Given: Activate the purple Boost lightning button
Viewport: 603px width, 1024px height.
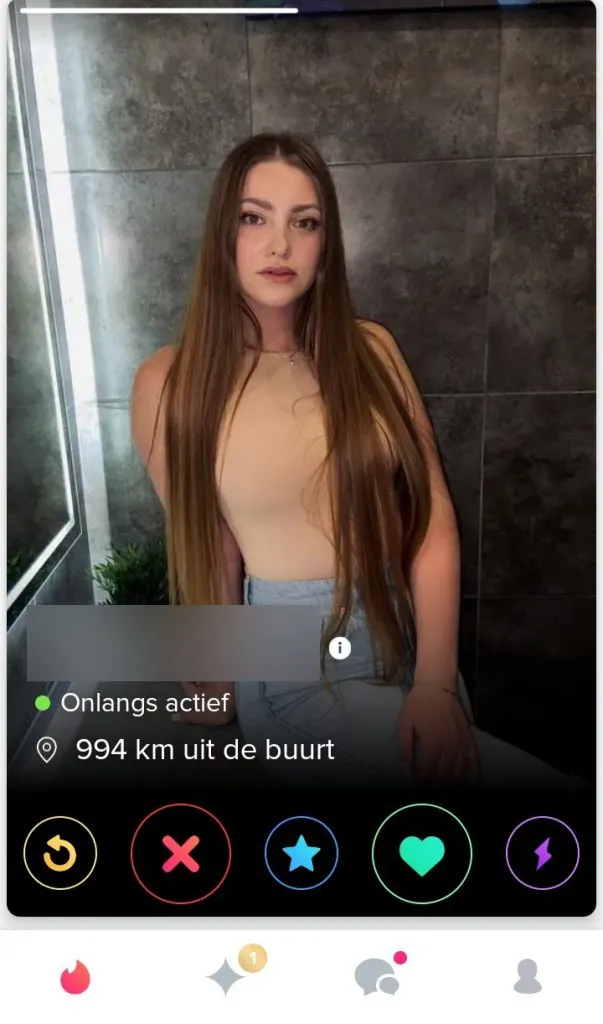Looking at the screenshot, I should 542,853.
